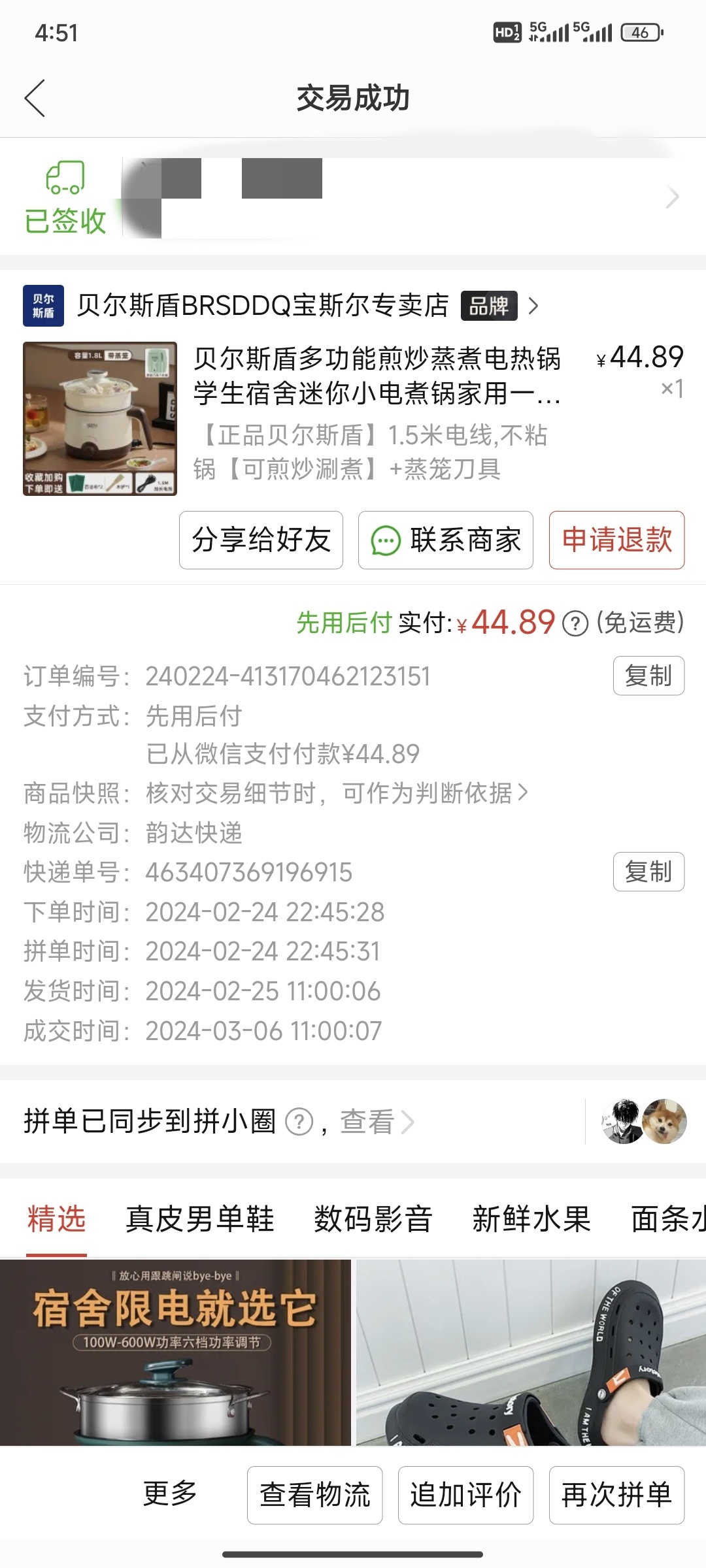The height and width of the screenshot is (1568, 706).
Task: Switch to the 真皮男单鞋 tab
Action: (199, 1219)
